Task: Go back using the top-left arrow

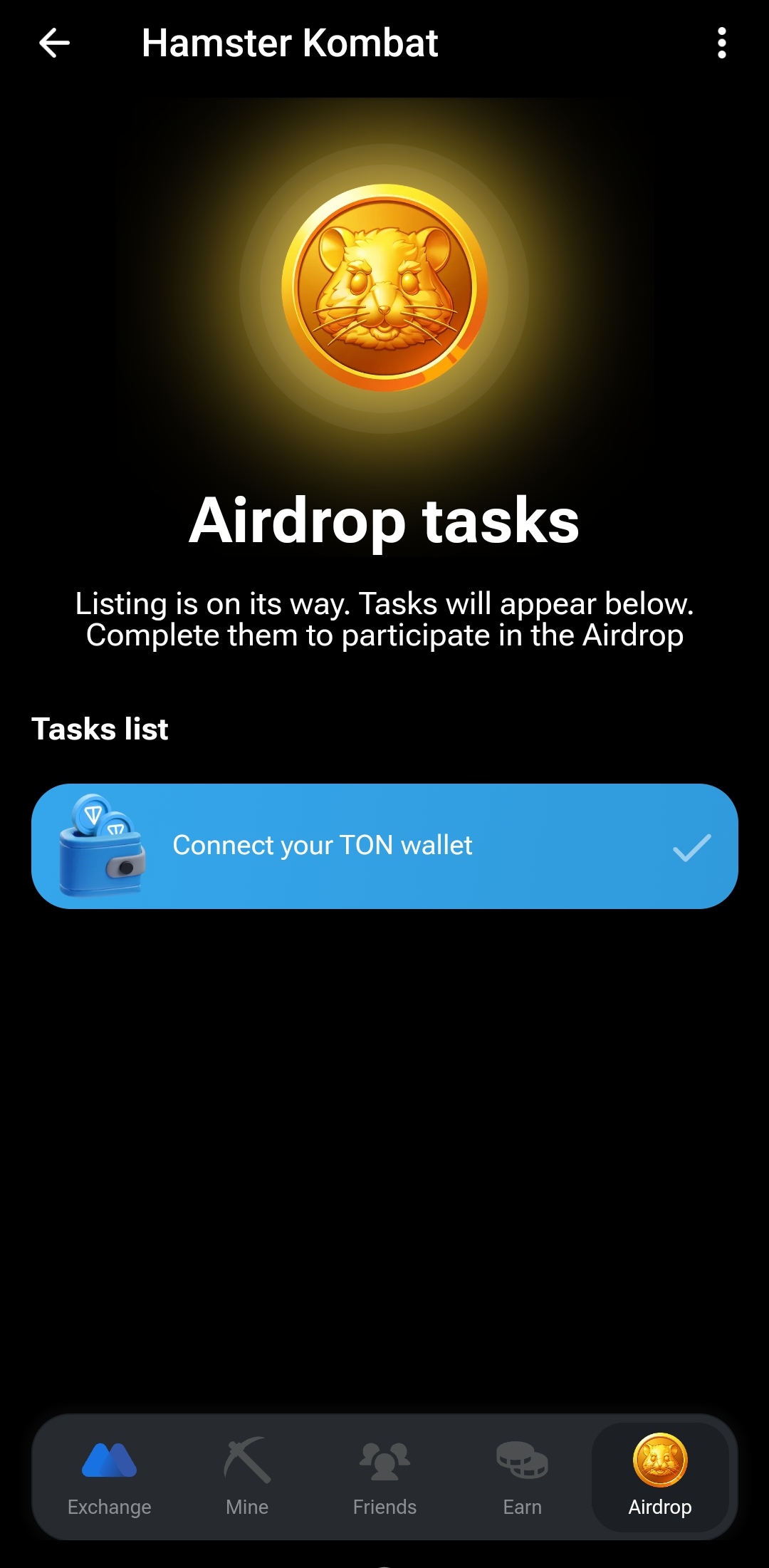Action: pyautogui.click(x=54, y=43)
